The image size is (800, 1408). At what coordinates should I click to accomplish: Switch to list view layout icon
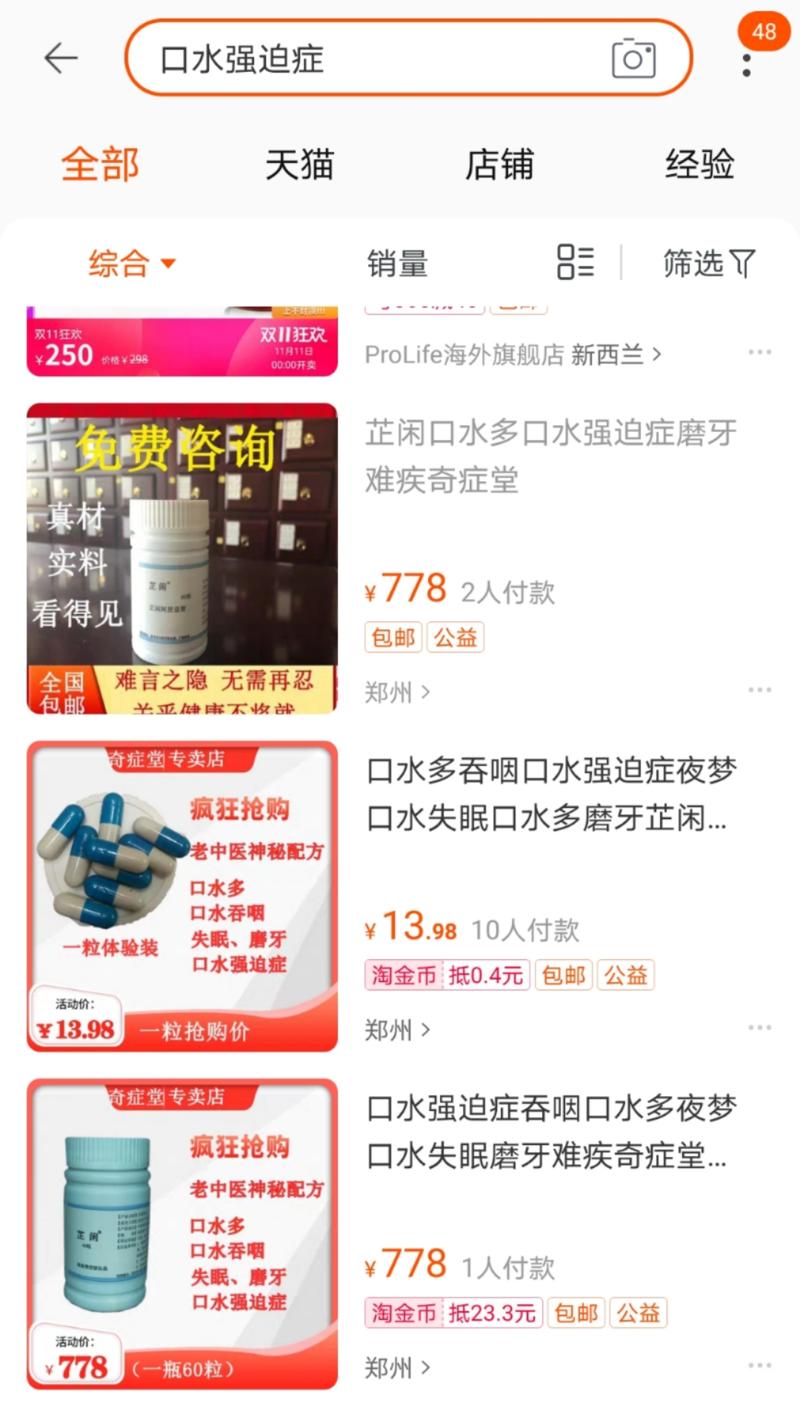click(571, 262)
